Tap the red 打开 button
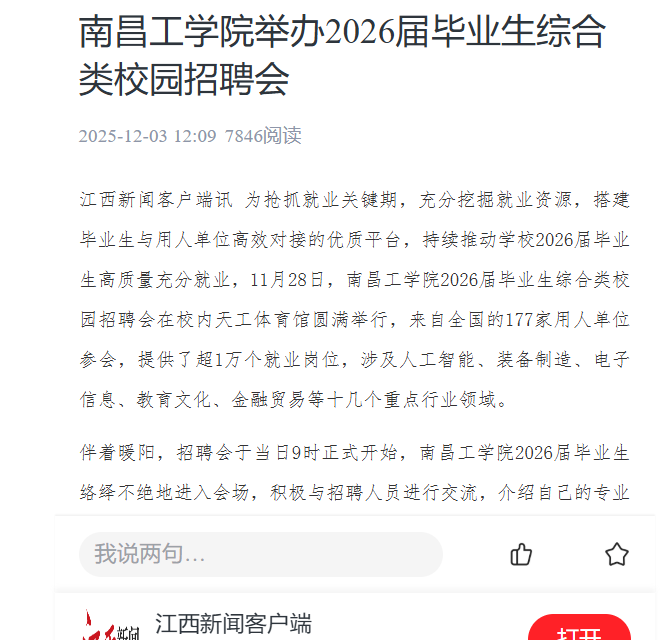 579,630
